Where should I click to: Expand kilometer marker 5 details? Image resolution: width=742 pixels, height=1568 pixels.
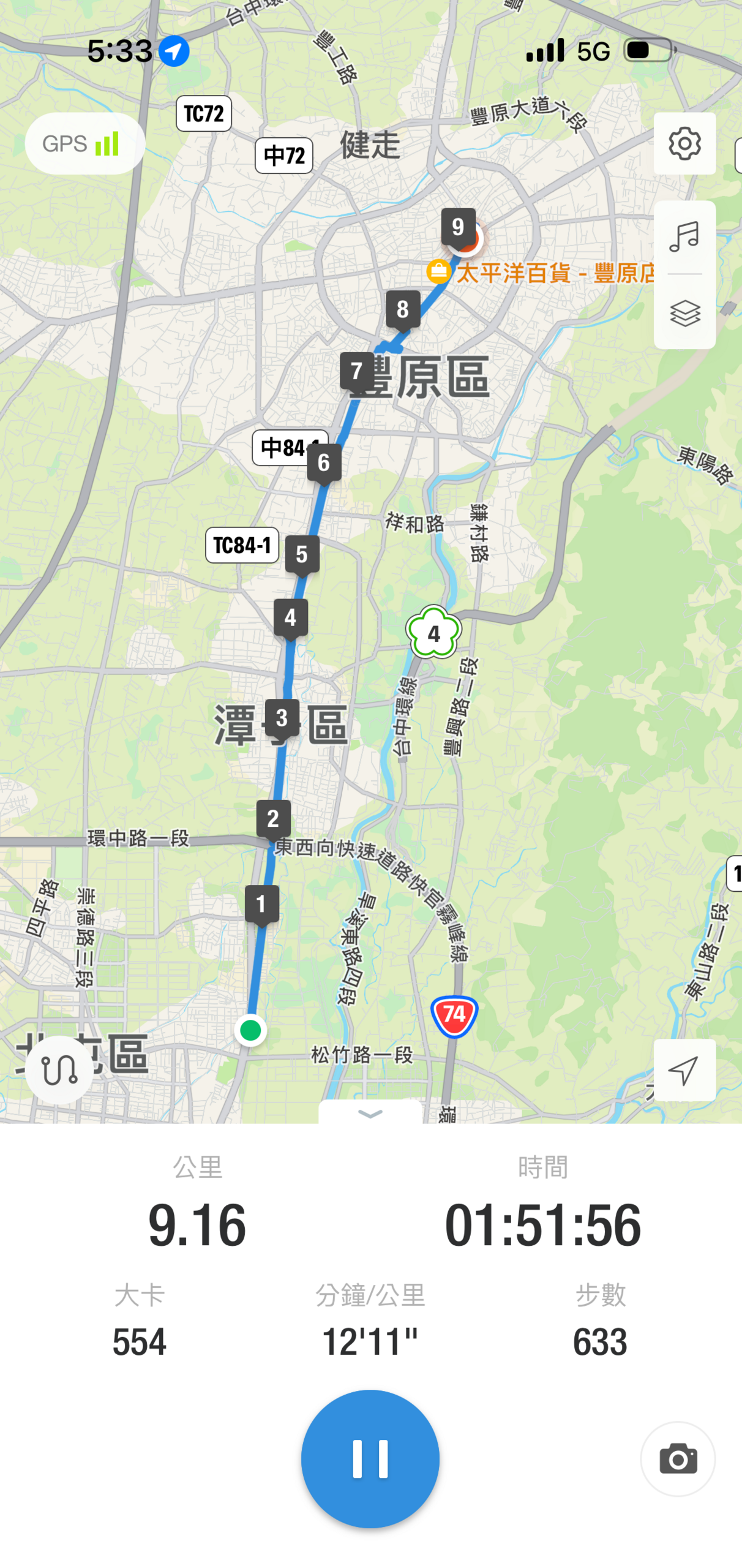(x=302, y=554)
